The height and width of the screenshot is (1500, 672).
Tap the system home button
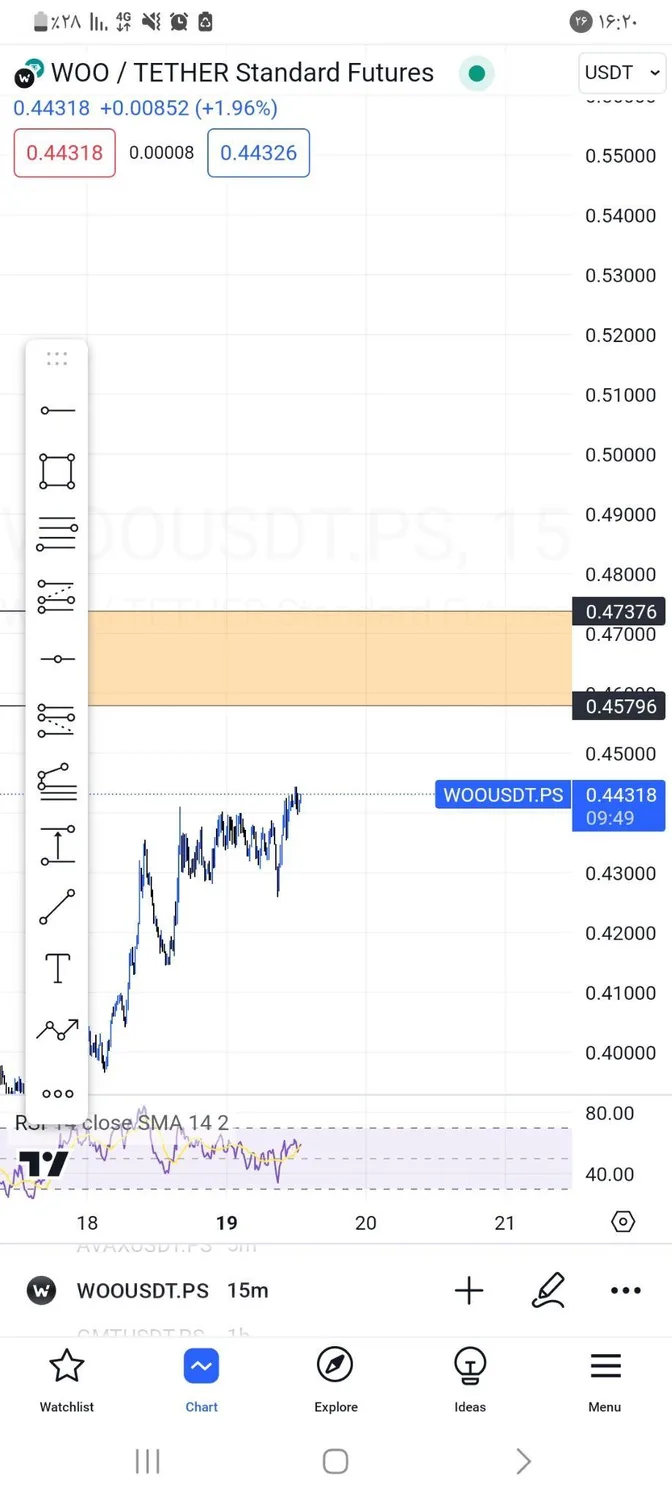tap(336, 1461)
